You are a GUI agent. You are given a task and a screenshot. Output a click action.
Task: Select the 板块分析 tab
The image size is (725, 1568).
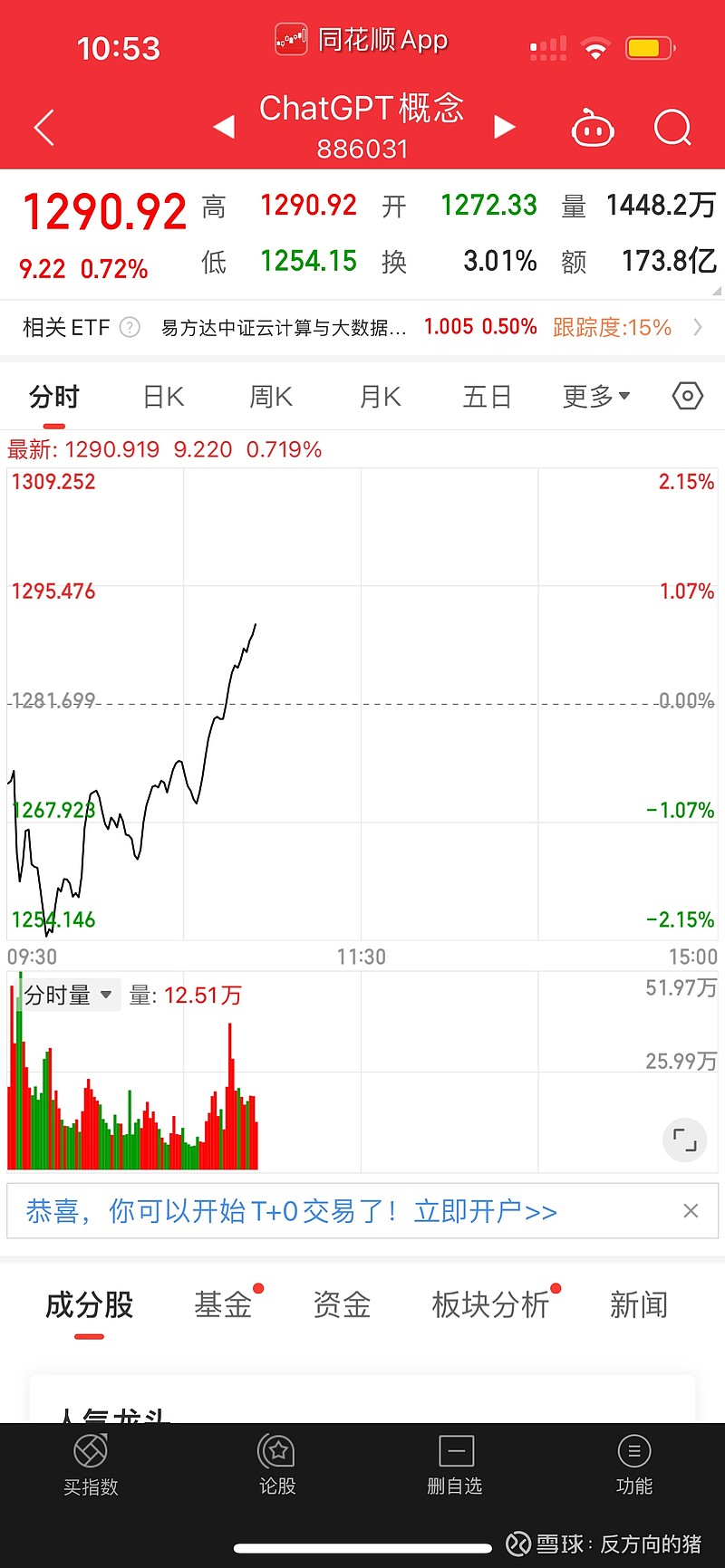492,1304
